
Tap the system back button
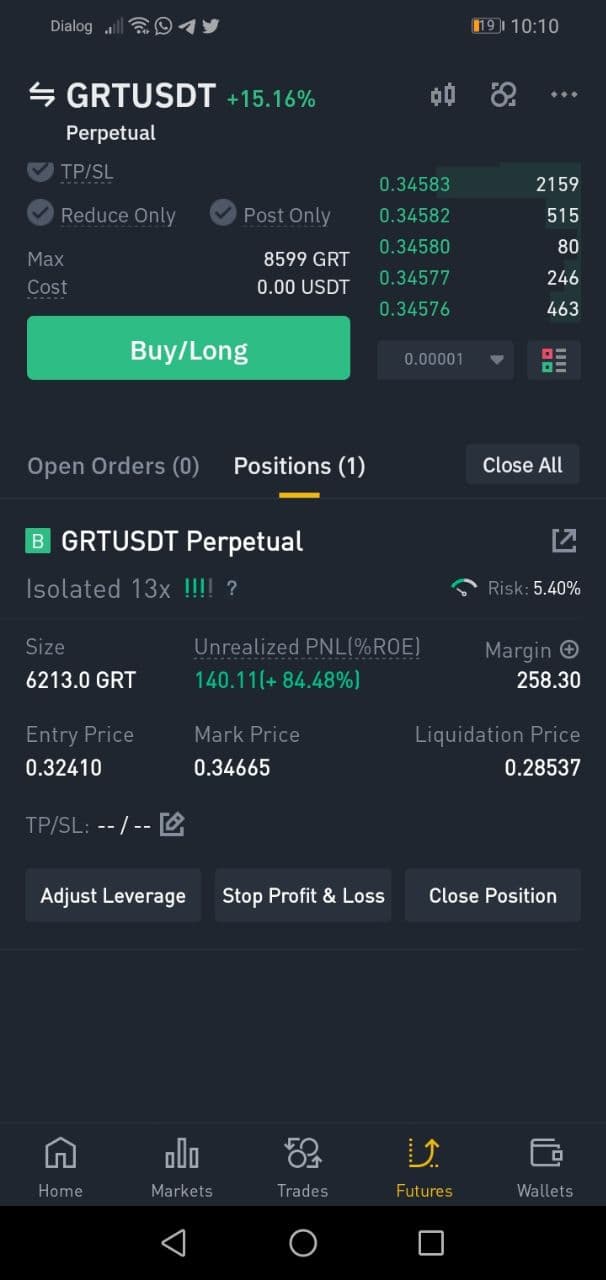click(173, 1243)
